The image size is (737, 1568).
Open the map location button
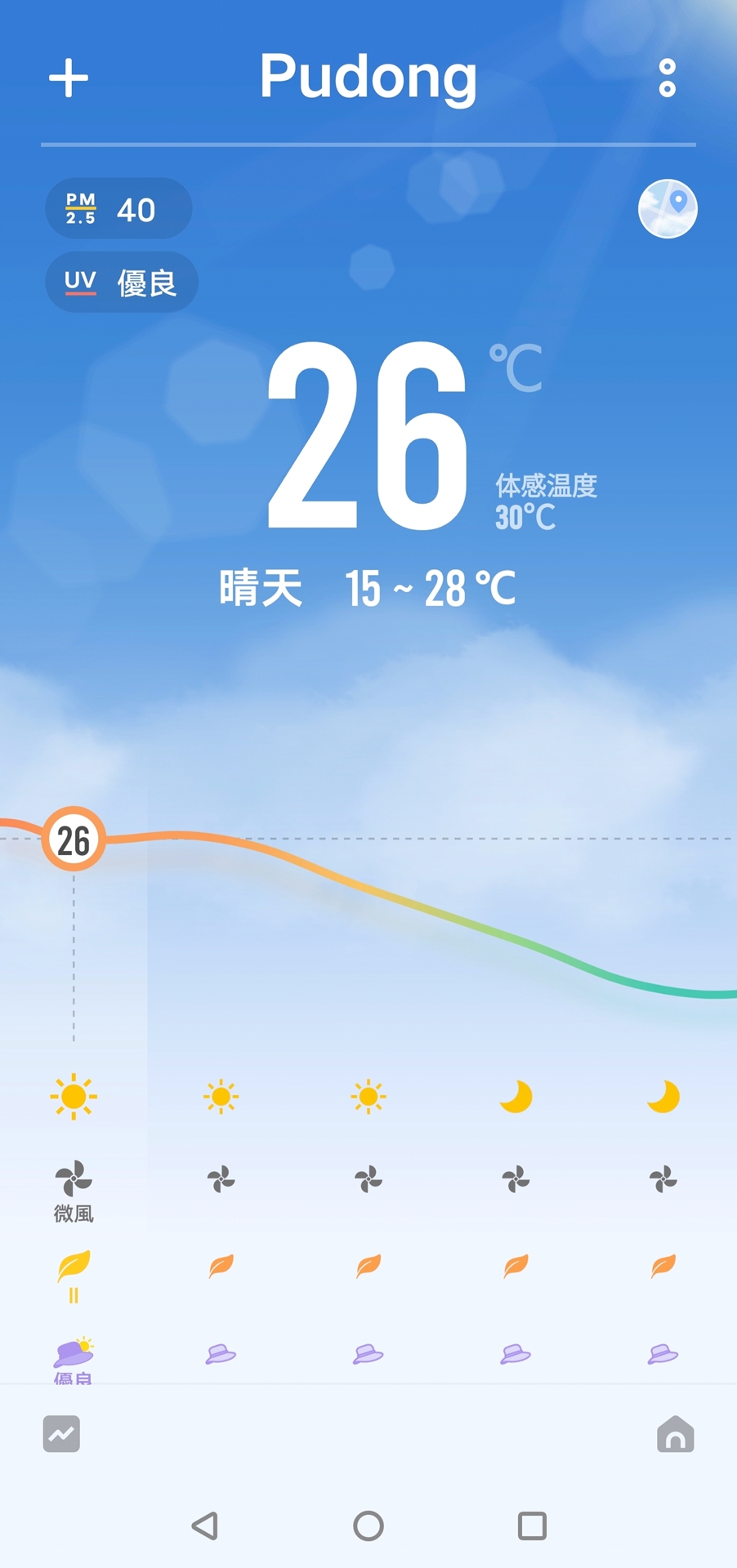pos(668,209)
